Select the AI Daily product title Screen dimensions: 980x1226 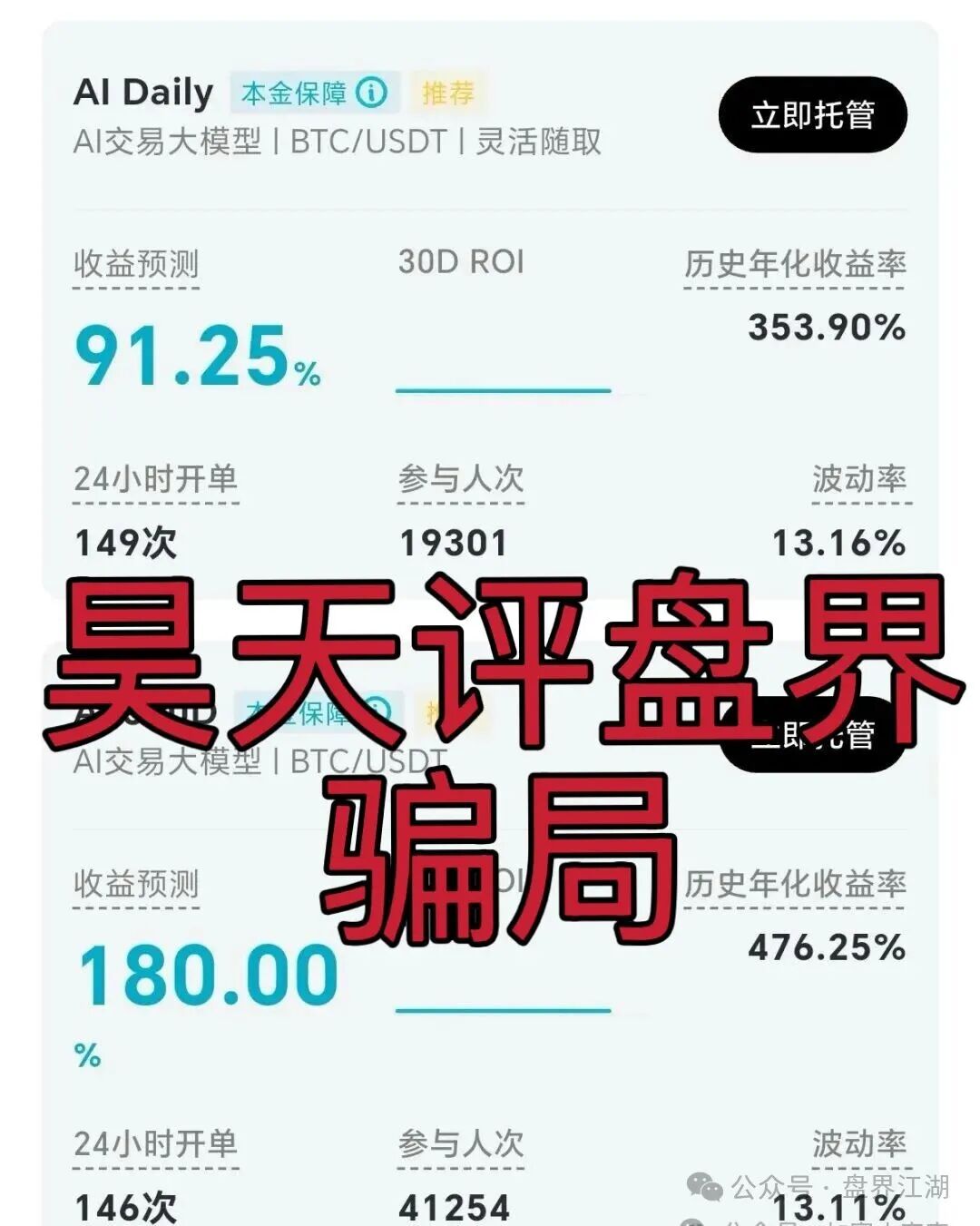point(142,91)
